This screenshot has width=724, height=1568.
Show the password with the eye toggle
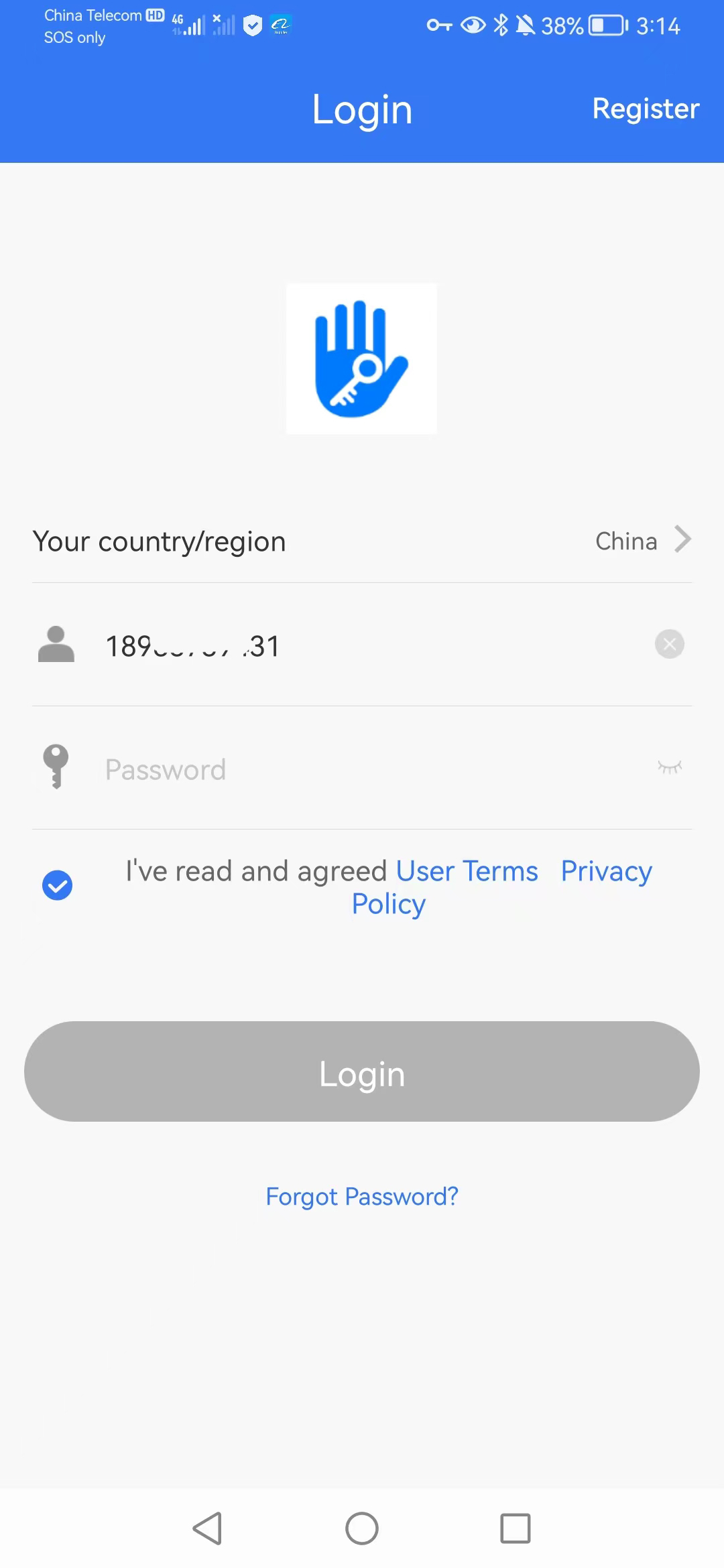click(x=670, y=768)
